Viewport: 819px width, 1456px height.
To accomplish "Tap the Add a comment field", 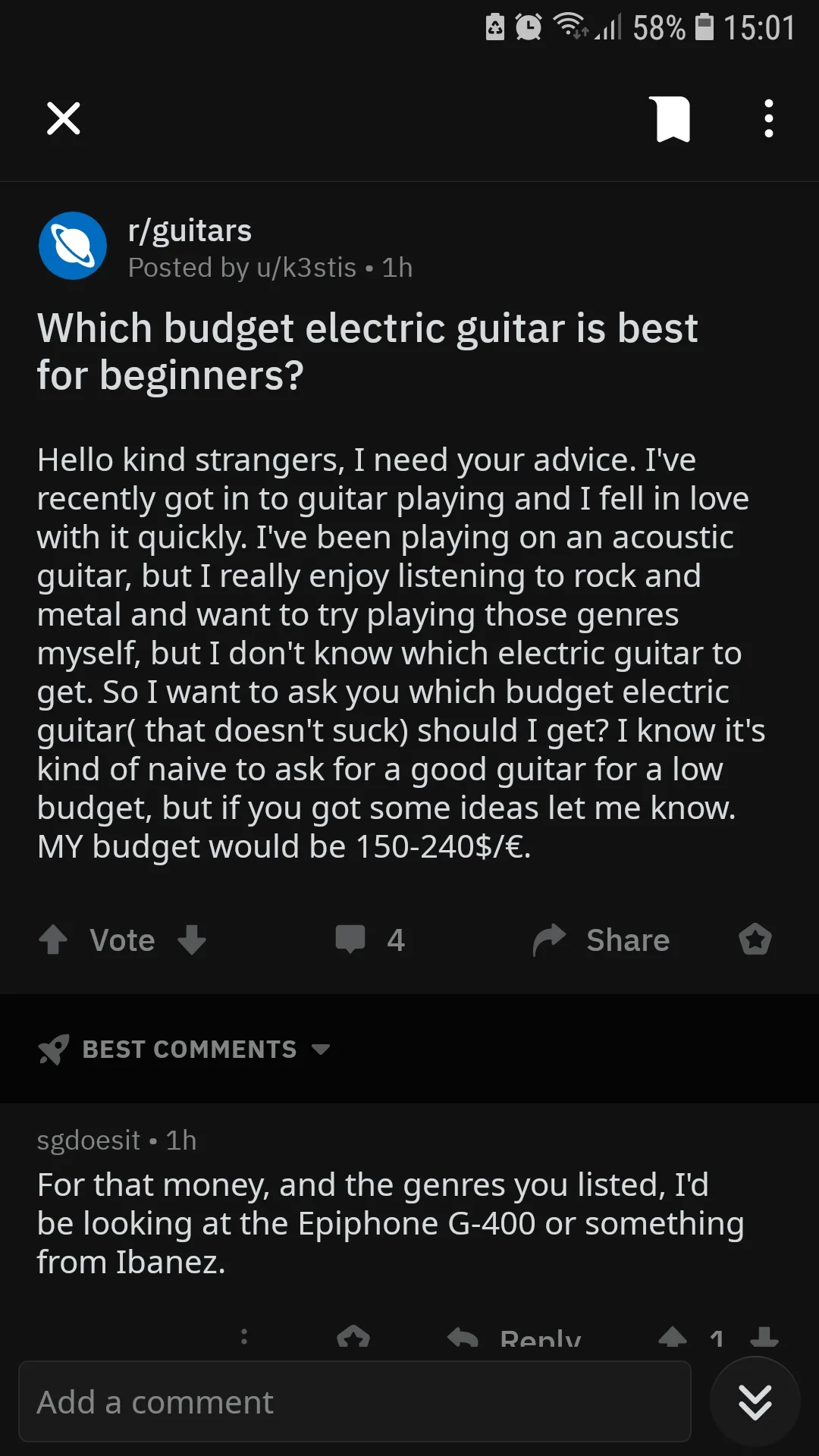I will 354,1401.
